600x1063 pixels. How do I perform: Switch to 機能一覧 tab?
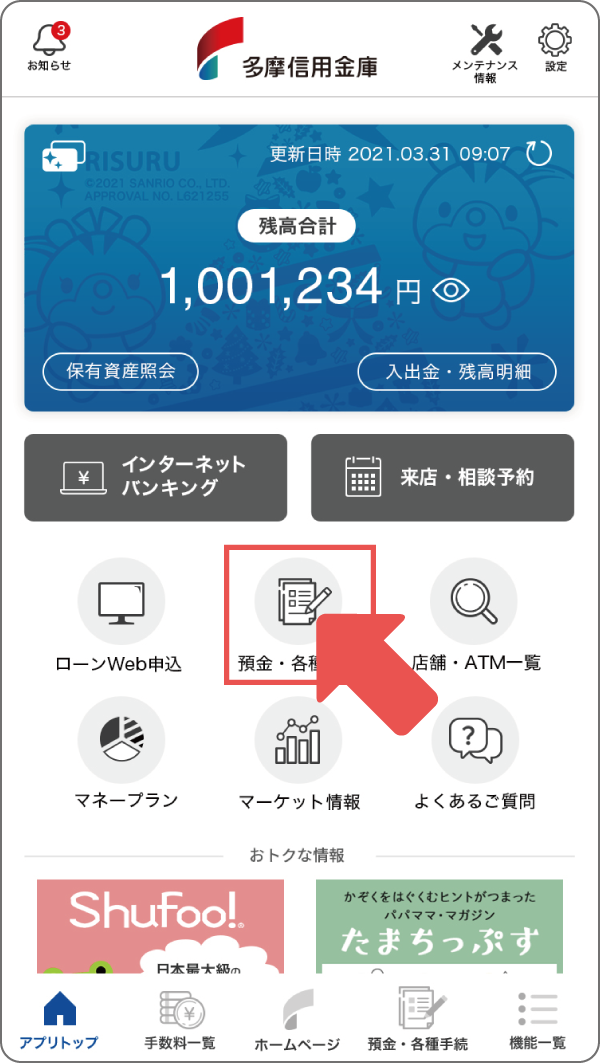pyautogui.click(x=537, y=1019)
